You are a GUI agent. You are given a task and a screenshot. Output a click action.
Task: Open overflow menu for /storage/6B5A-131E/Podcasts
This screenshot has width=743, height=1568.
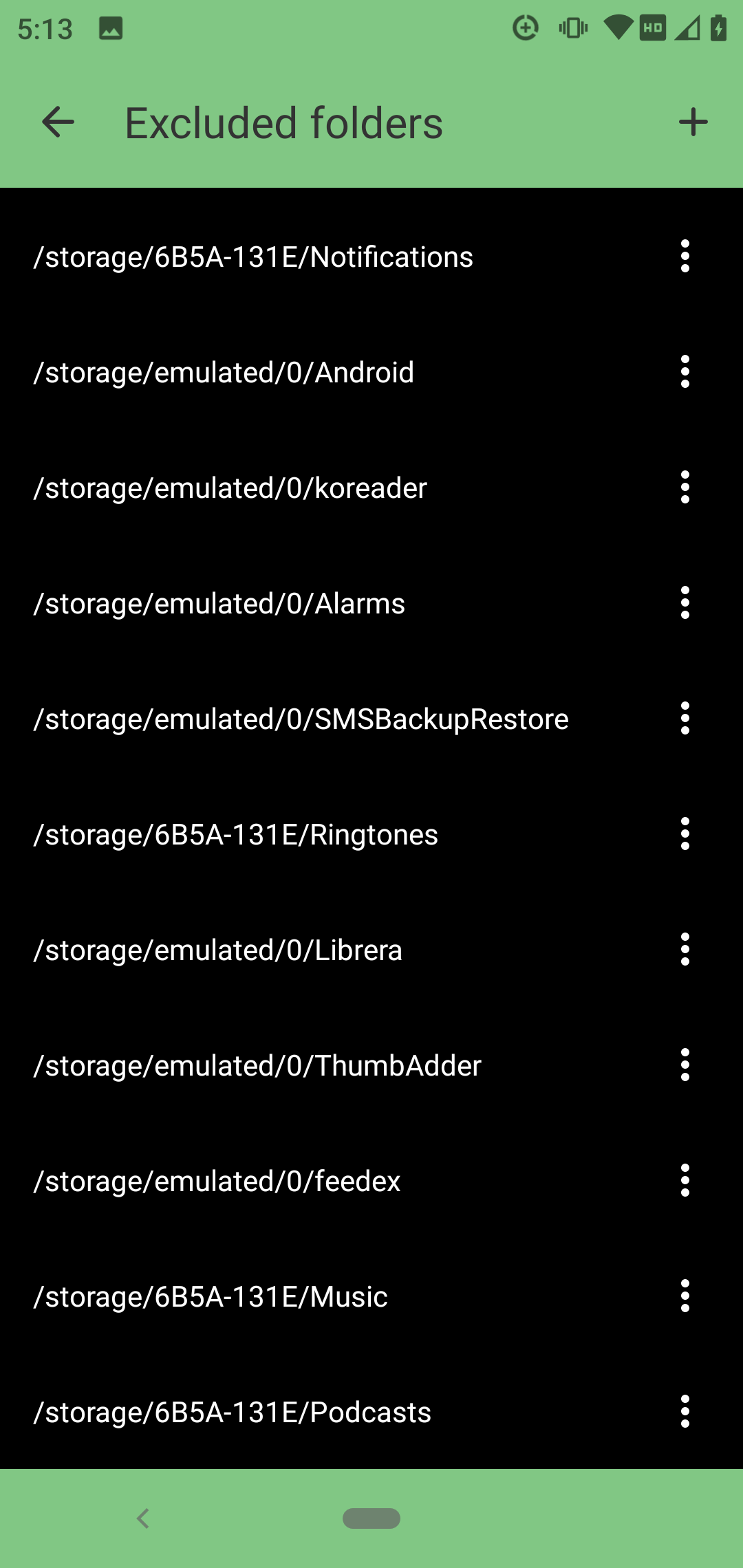click(x=685, y=1412)
